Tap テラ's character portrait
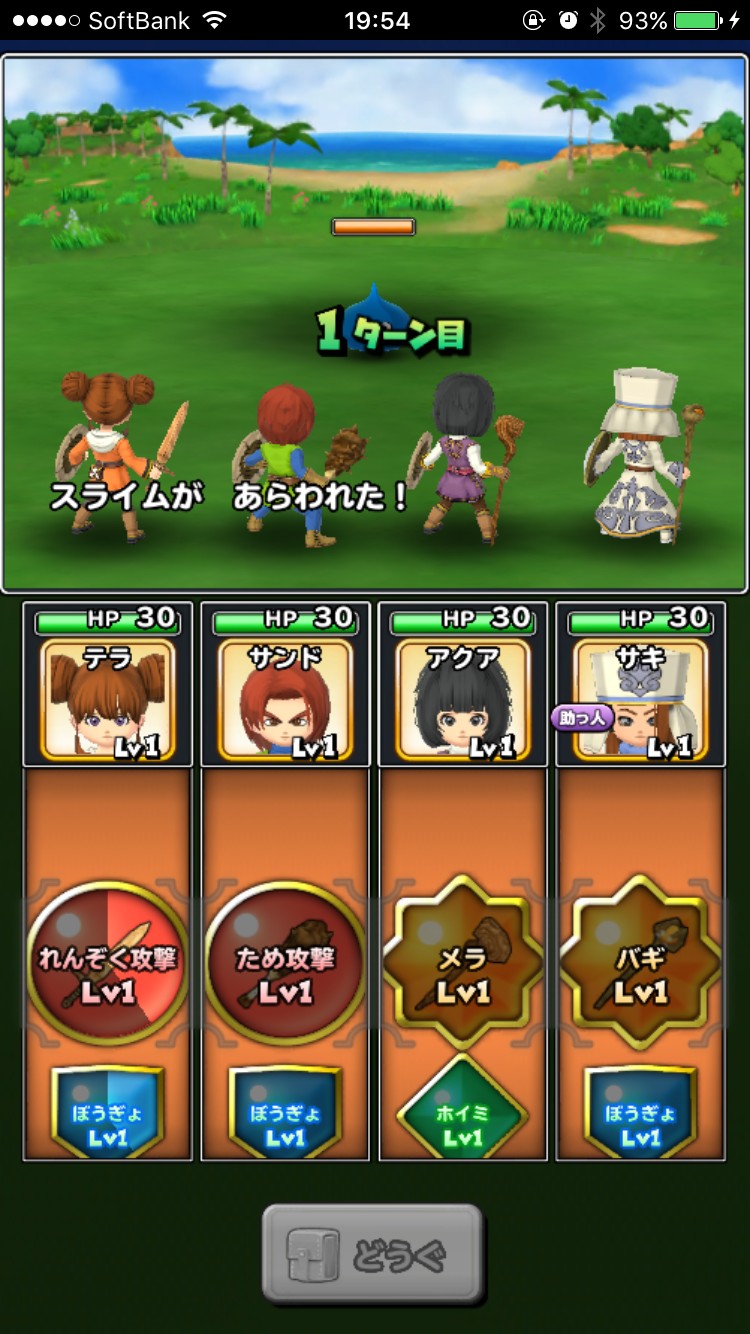750x1334 pixels. [107, 699]
